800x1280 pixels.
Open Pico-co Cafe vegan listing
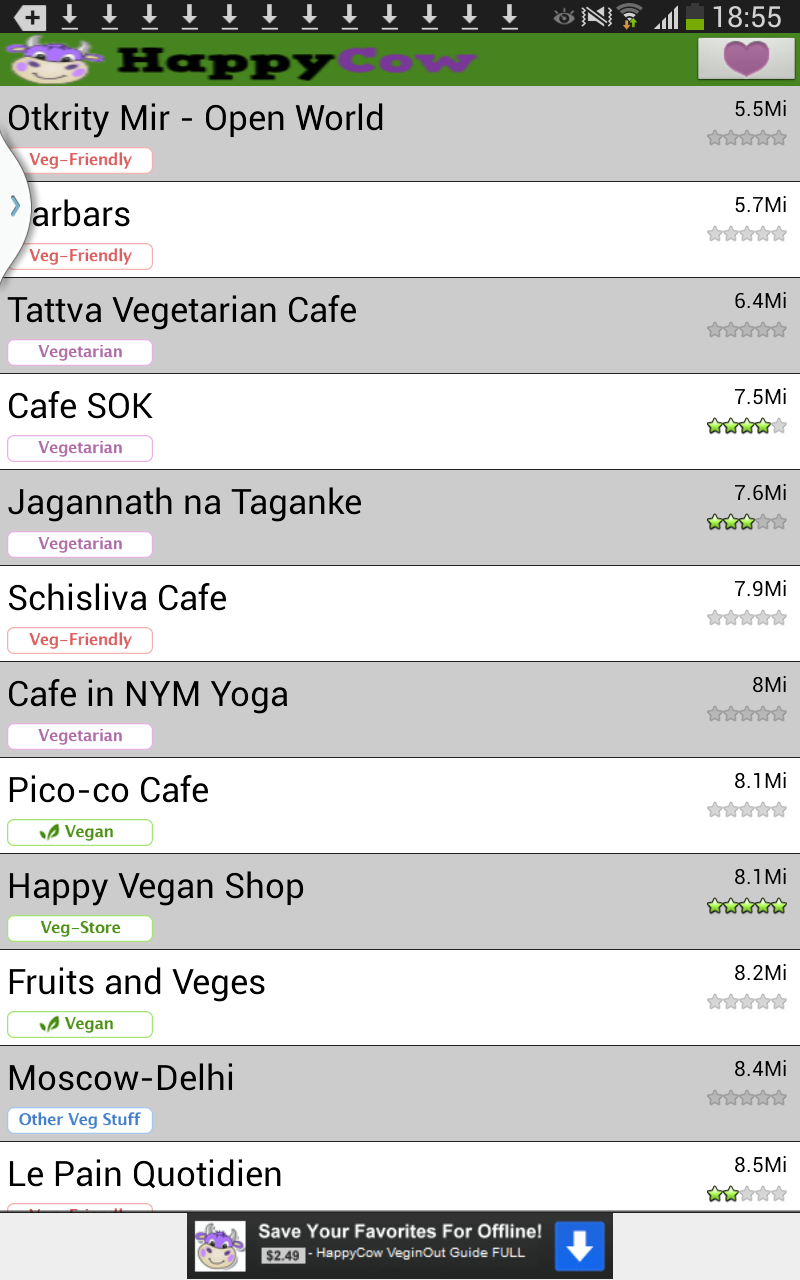tap(400, 806)
